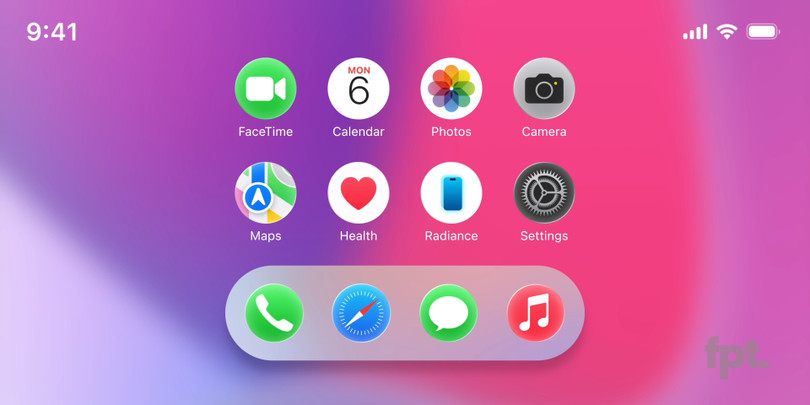Open the FaceTime app
The height and width of the screenshot is (405, 810).
pos(265,89)
